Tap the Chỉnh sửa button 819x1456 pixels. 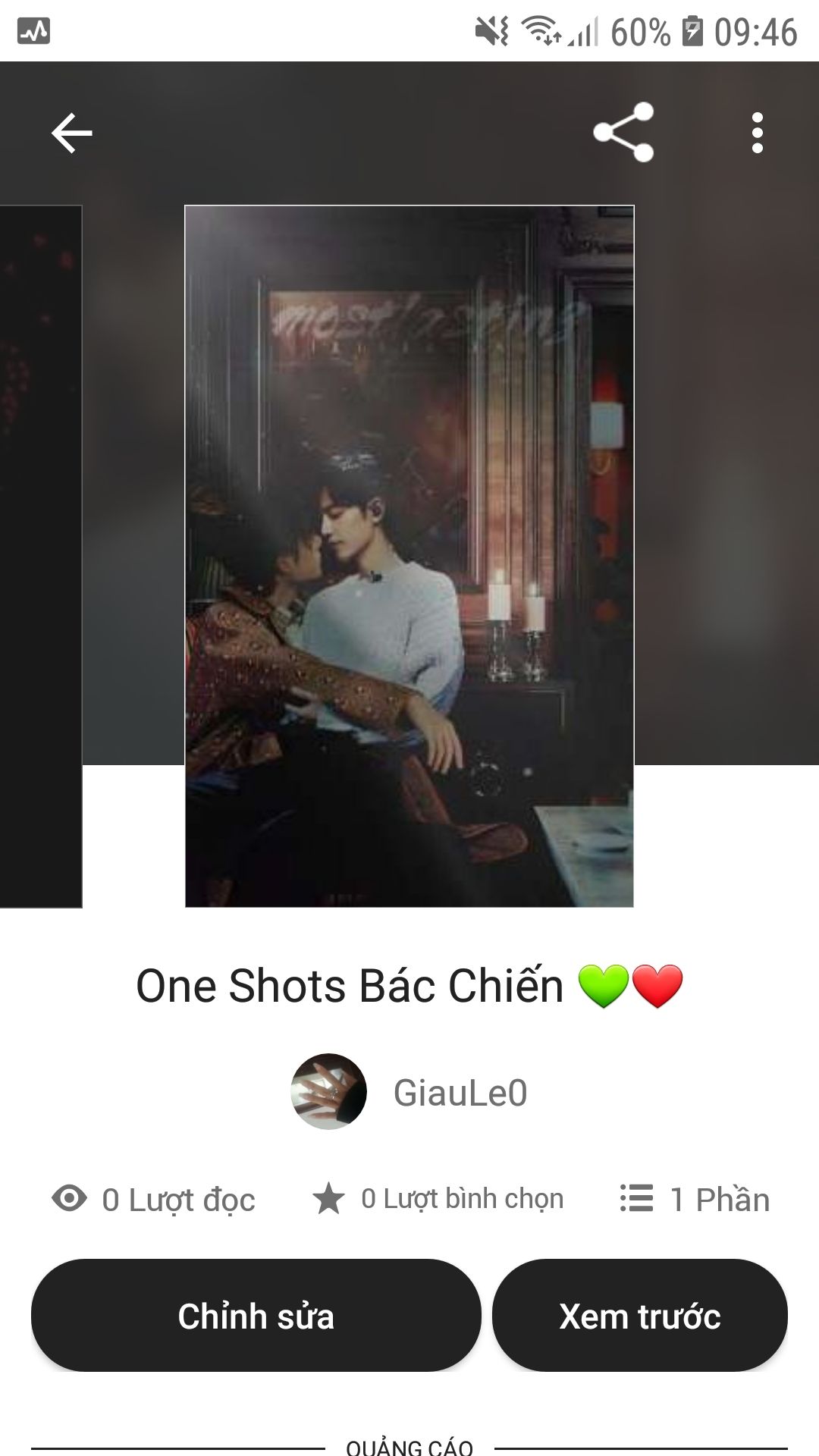pos(256,1316)
